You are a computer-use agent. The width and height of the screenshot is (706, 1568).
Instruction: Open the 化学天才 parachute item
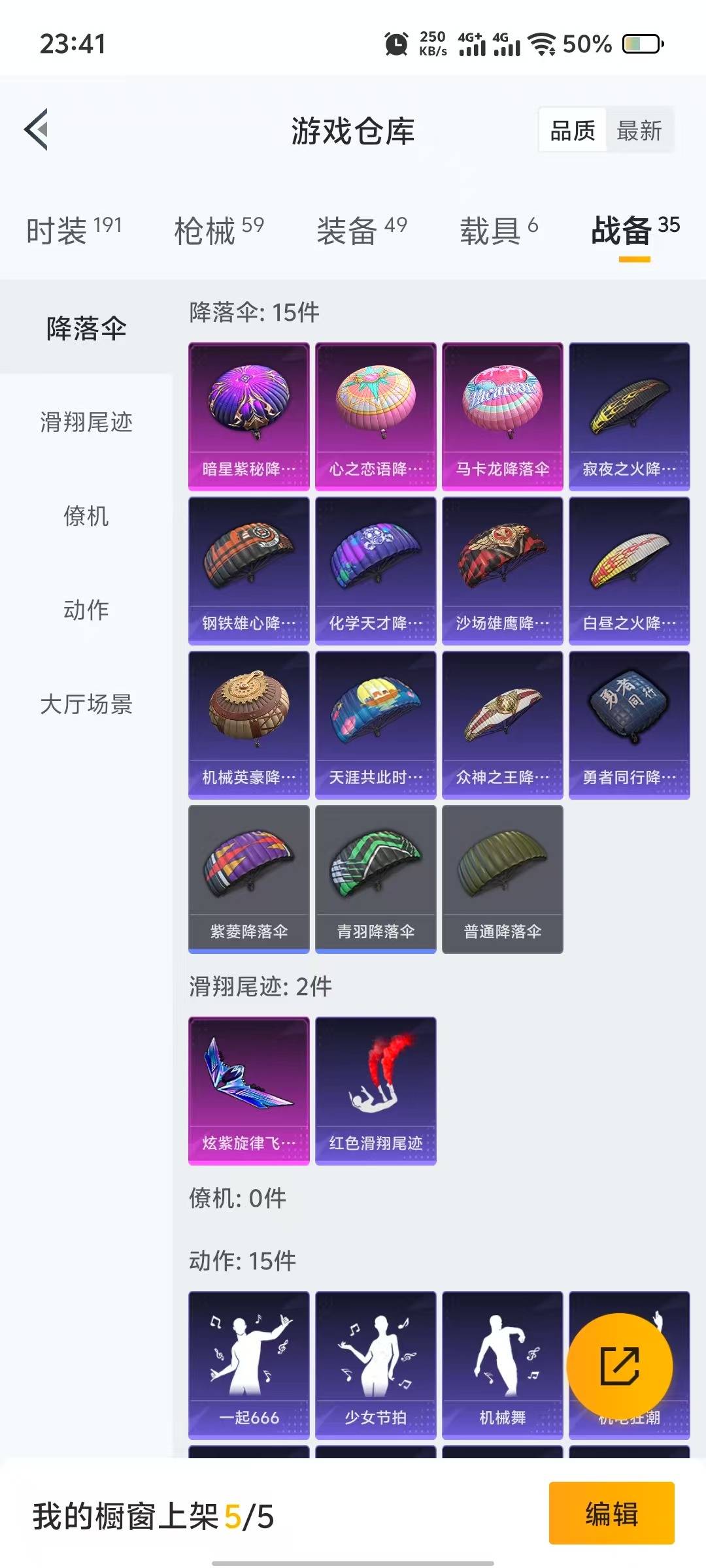376,570
